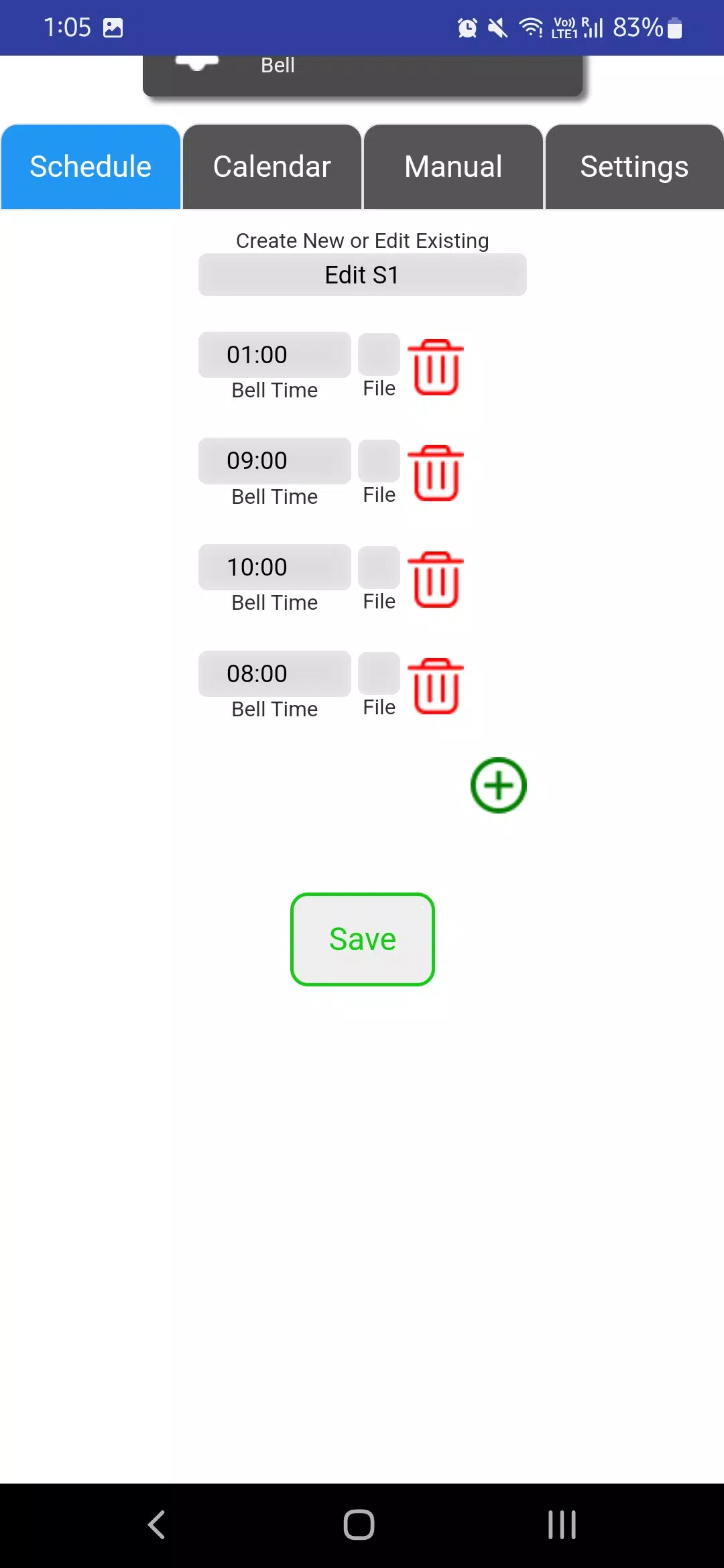Viewport: 724px width, 1568px height.
Task: Go back using the system back button
Action: [157, 1525]
